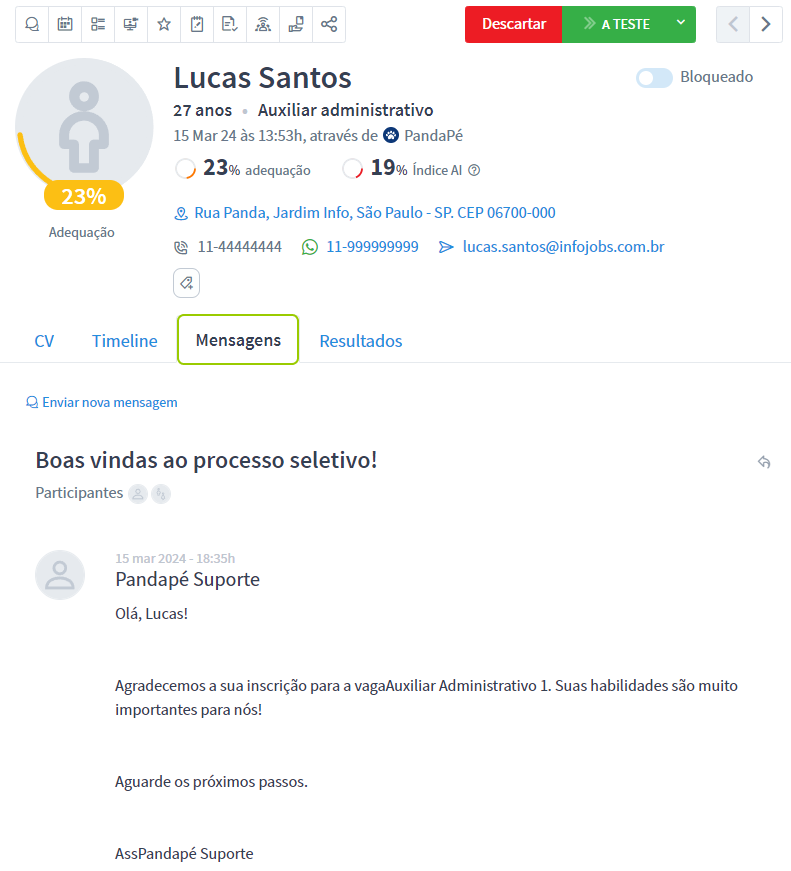Viewport: 791px width, 871px height.
Task: Open the Timeline tab
Action: (124, 340)
